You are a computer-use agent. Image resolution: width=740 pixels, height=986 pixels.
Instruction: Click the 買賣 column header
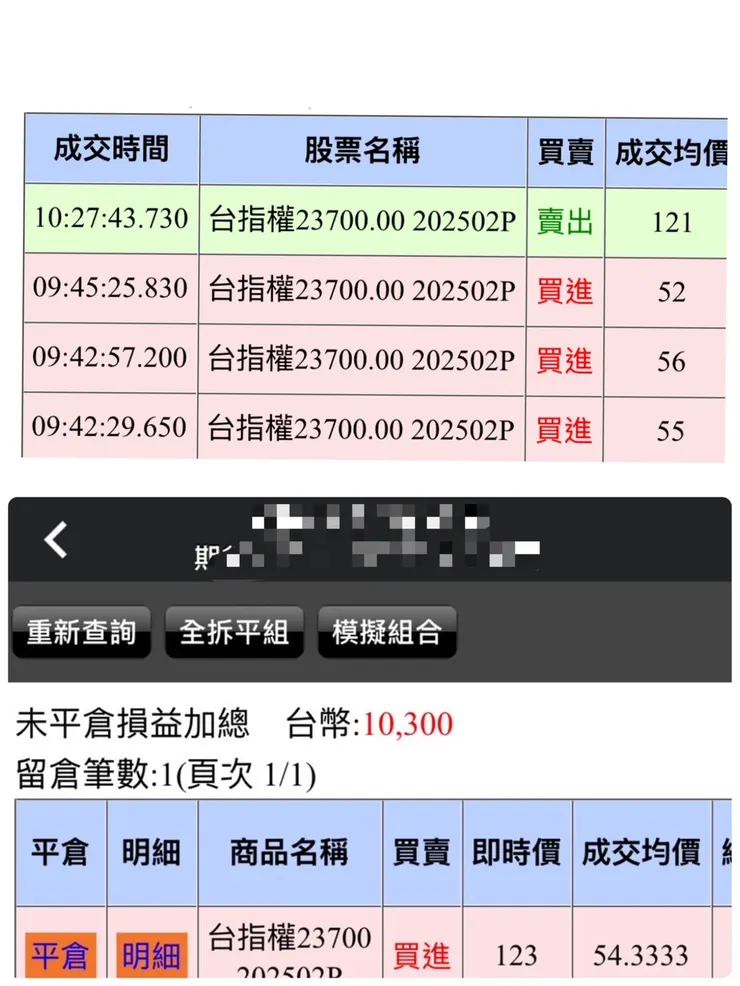(x=565, y=150)
